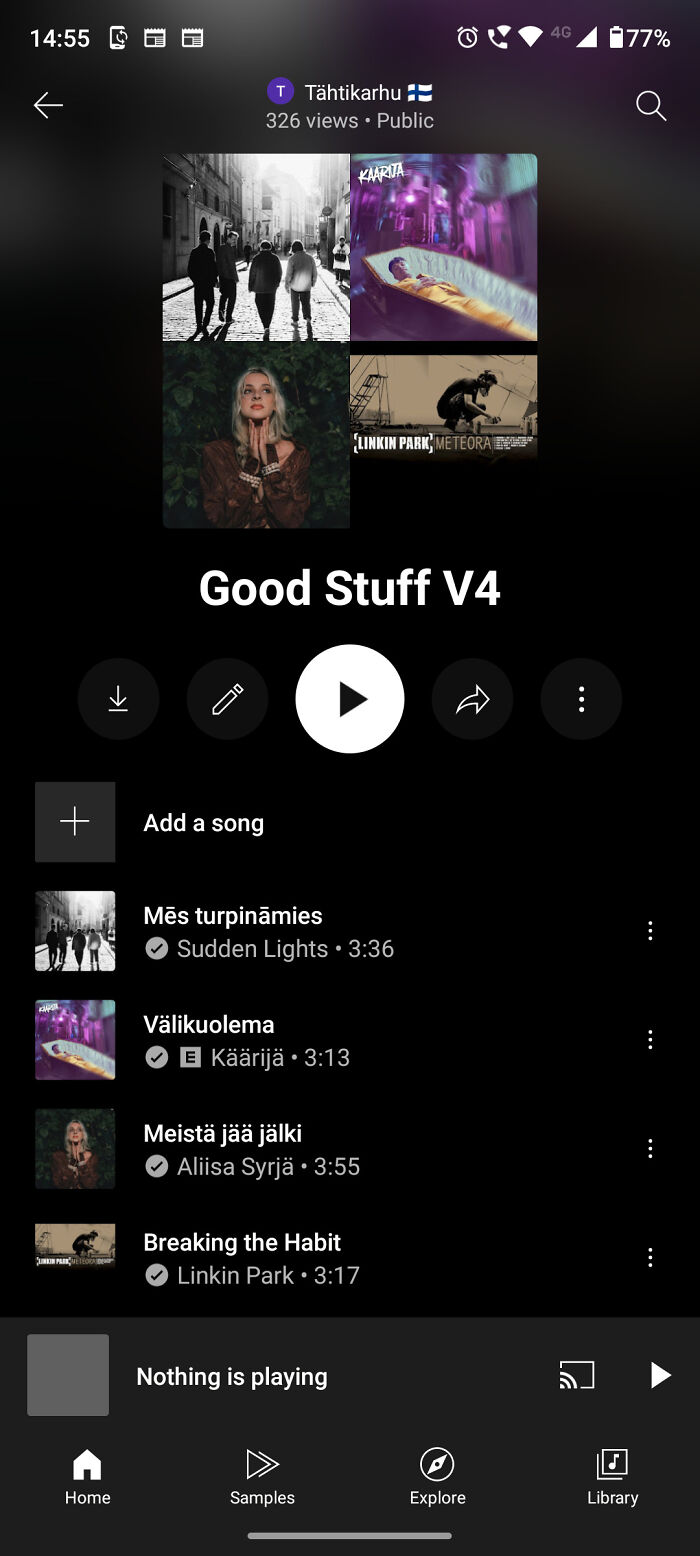Image resolution: width=700 pixels, height=1556 pixels.
Task: Open Tähtikarhu's channel profile
Action: tap(350, 93)
